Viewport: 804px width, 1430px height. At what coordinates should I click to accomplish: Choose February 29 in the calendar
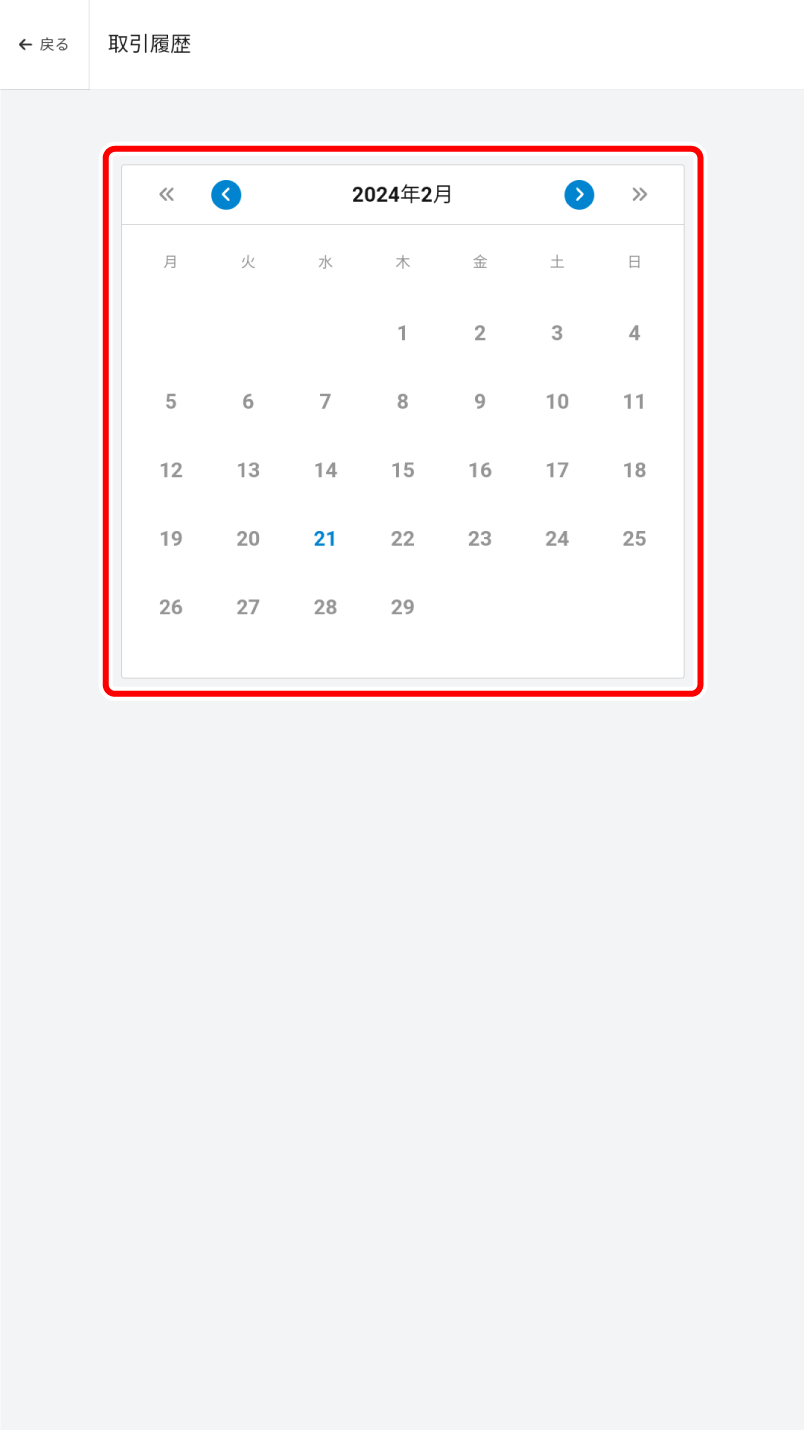402,607
